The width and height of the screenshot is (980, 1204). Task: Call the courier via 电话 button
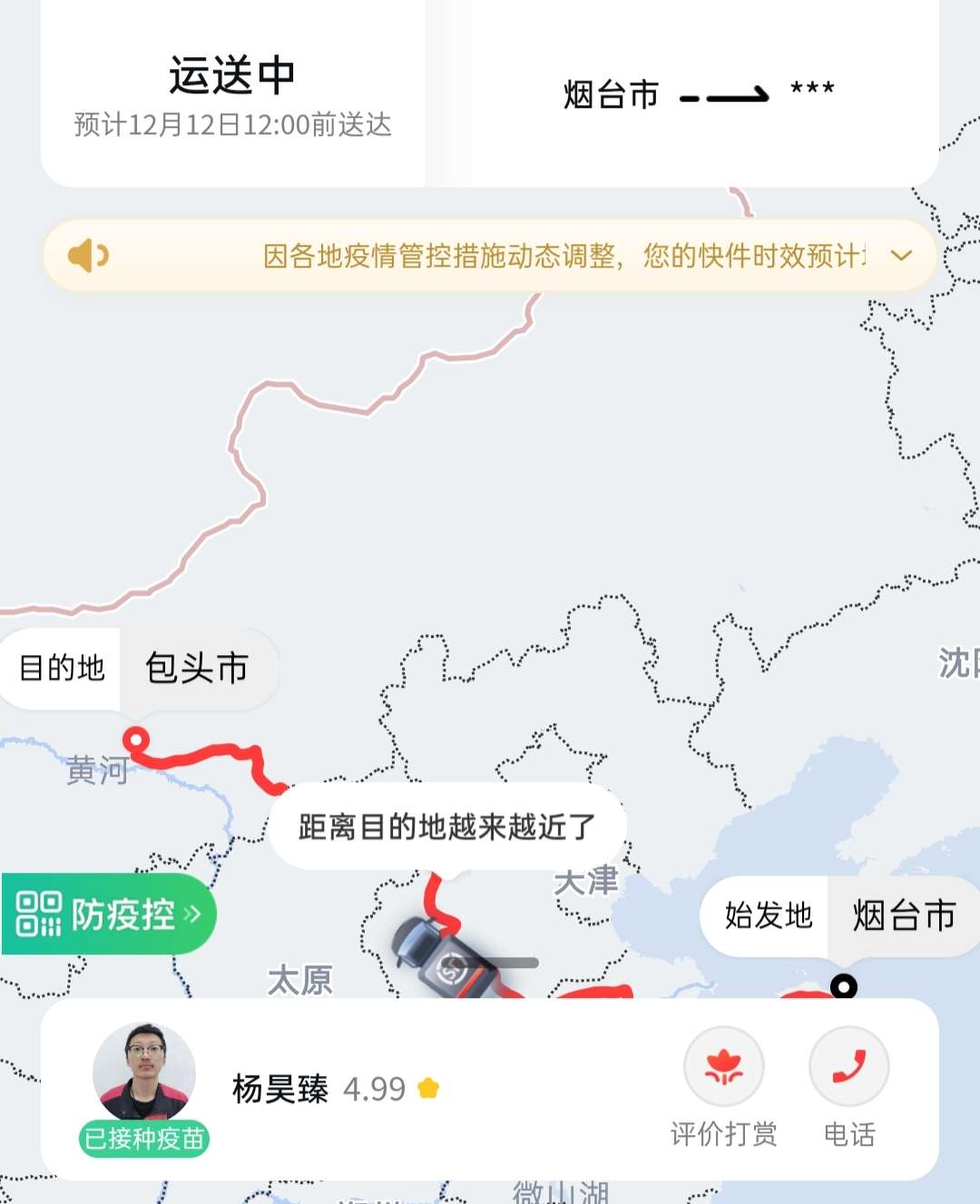tap(848, 1068)
